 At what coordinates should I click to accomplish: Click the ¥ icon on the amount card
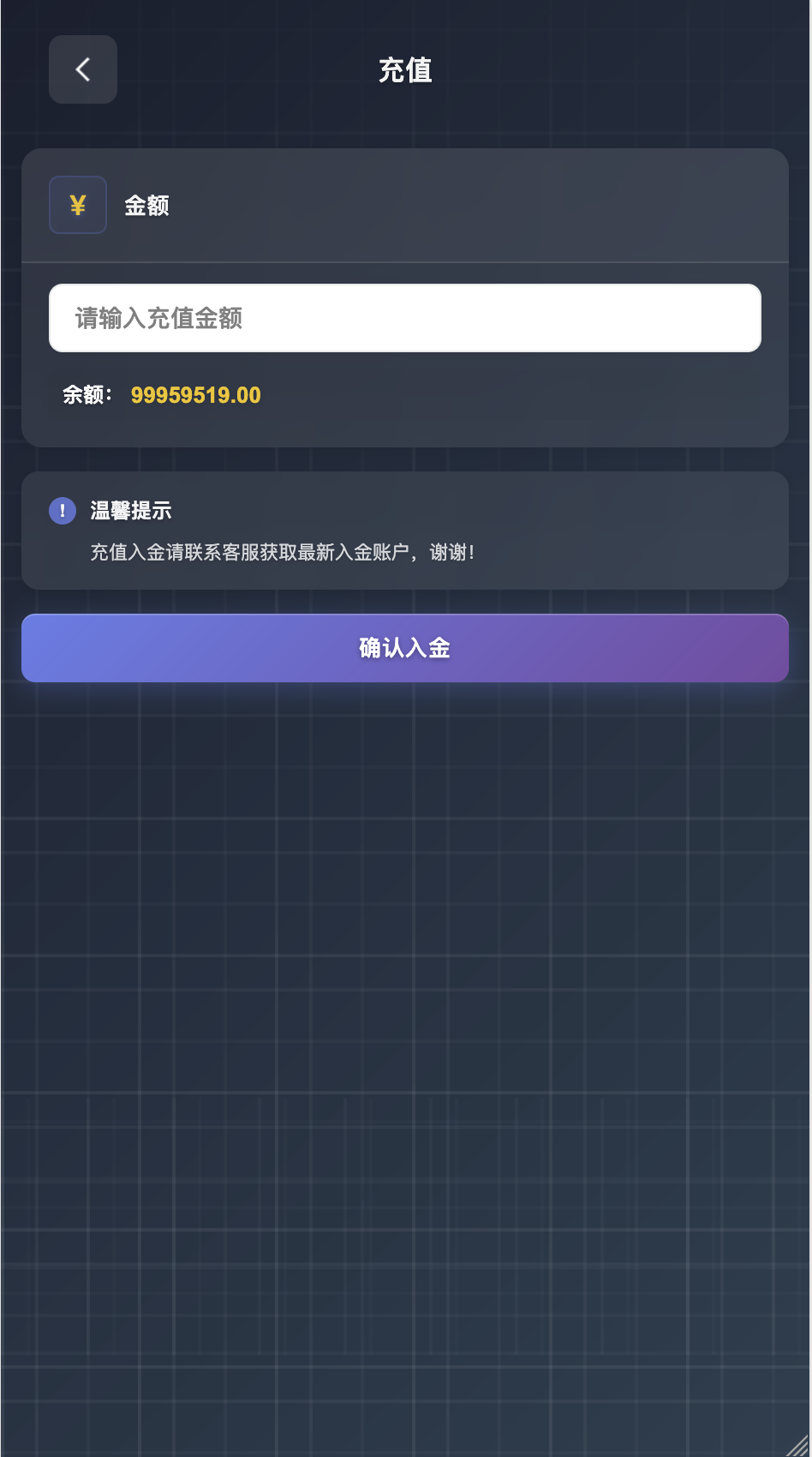tap(77, 204)
